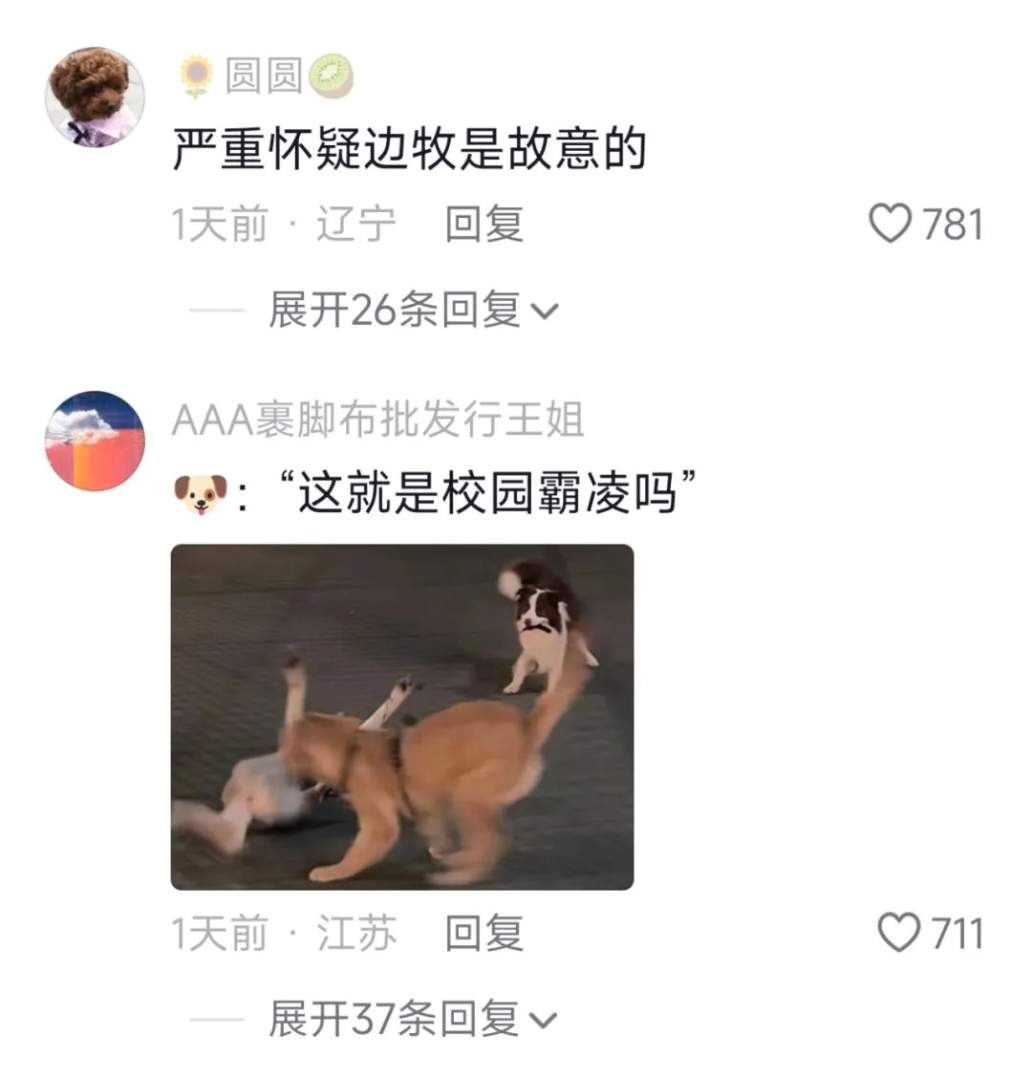Open 圆圆's poodle profile avatar
Image resolution: width=1032 pixels, height=1080 pixels.
pos(95,97)
